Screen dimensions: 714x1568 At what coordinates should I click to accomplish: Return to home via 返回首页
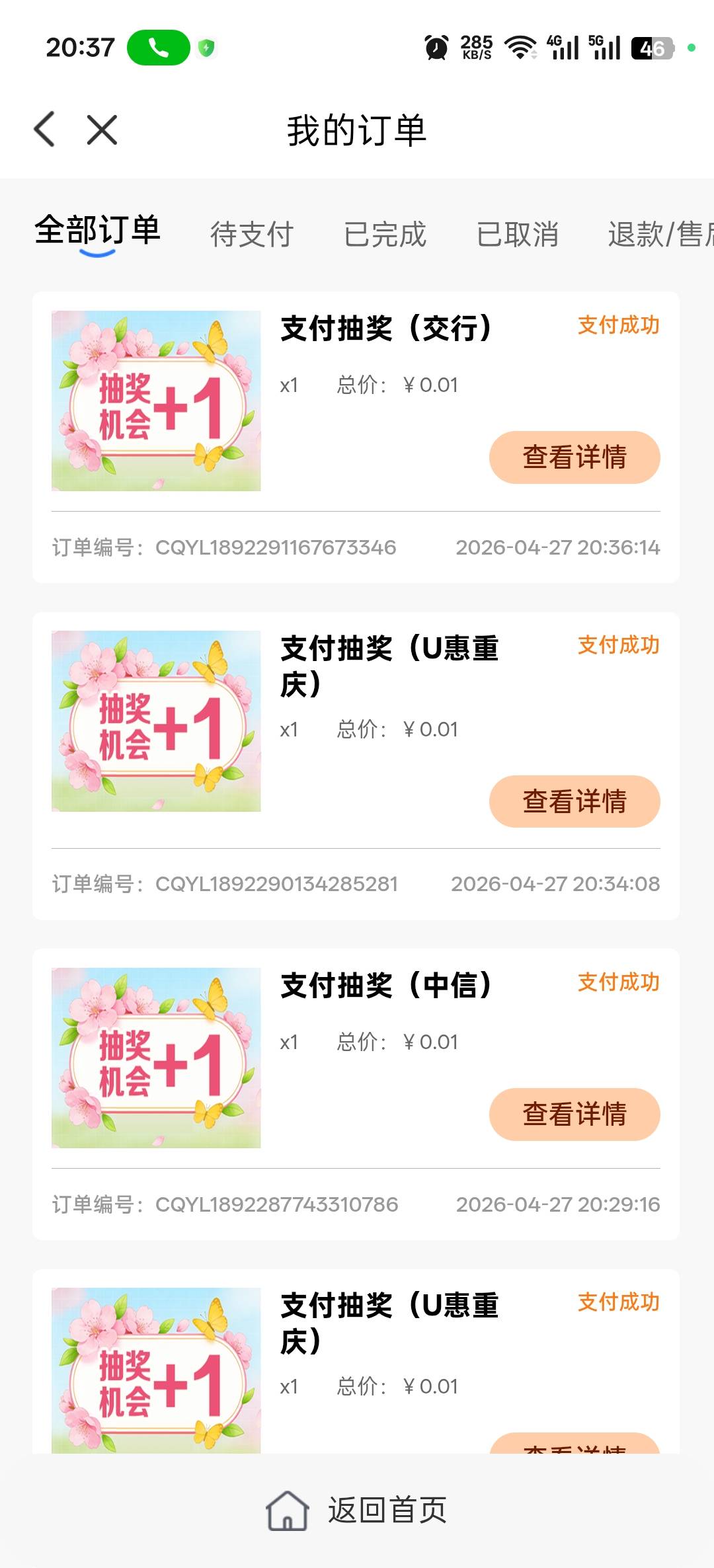point(357,1510)
